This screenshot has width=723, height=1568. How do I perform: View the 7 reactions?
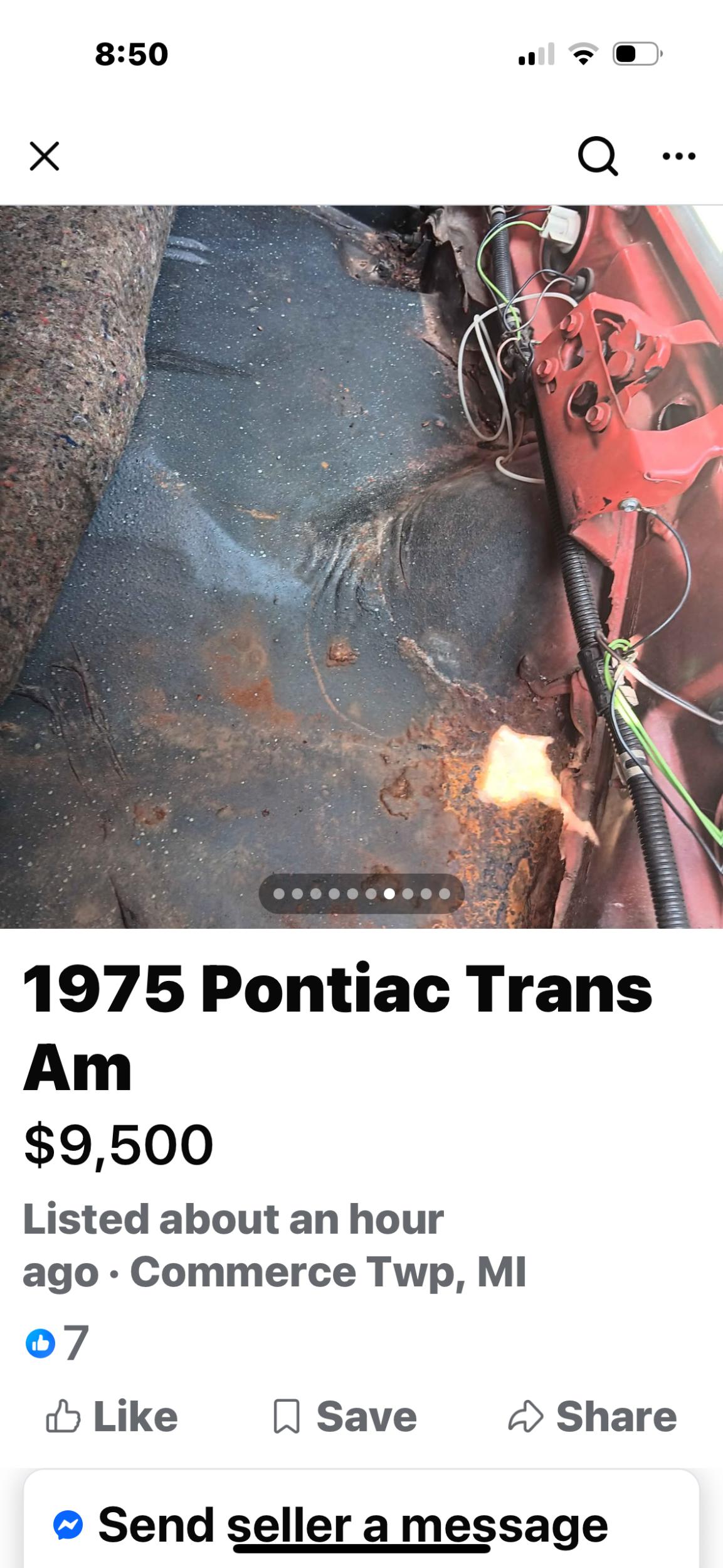point(58,1343)
